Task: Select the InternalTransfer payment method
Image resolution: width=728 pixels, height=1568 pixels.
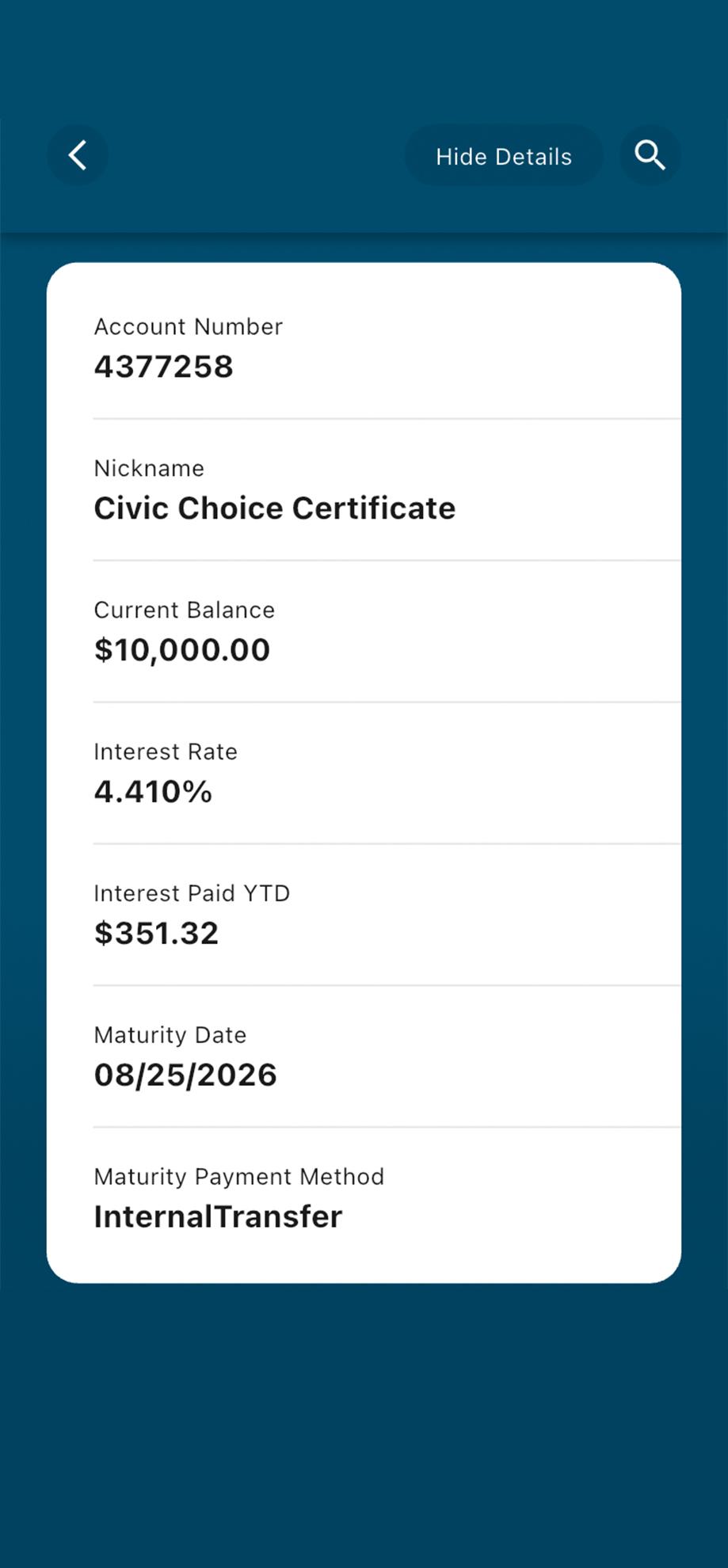Action: 218,1216
